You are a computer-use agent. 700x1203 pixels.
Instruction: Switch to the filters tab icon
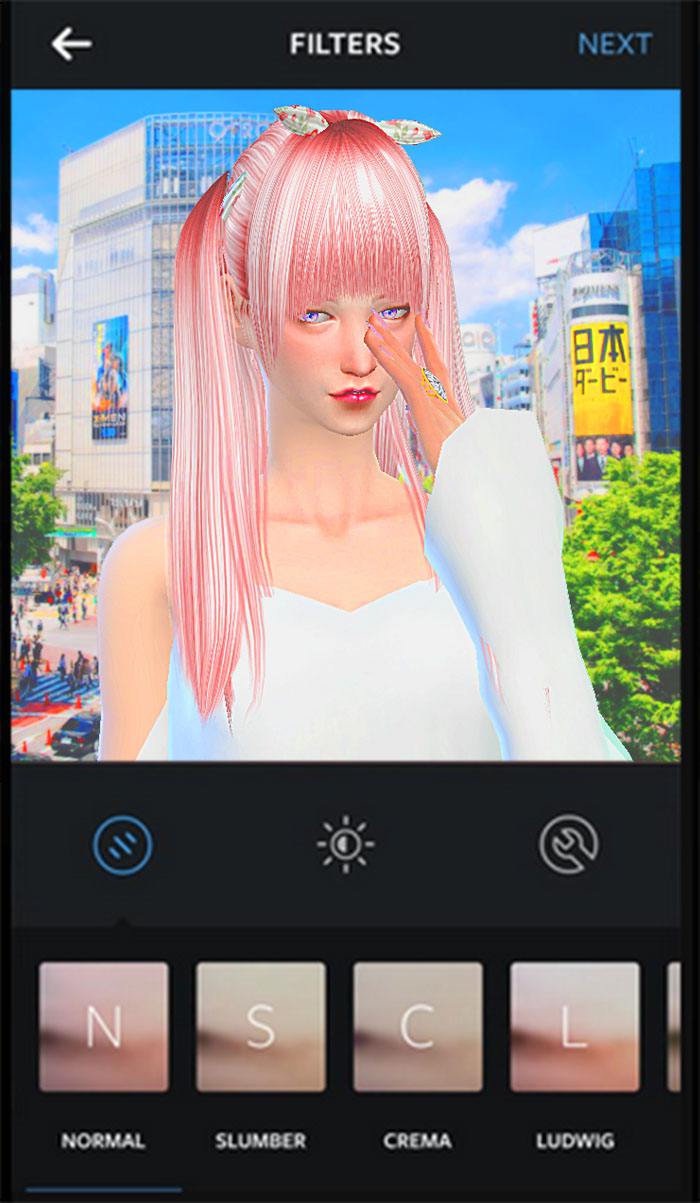(x=122, y=845)
